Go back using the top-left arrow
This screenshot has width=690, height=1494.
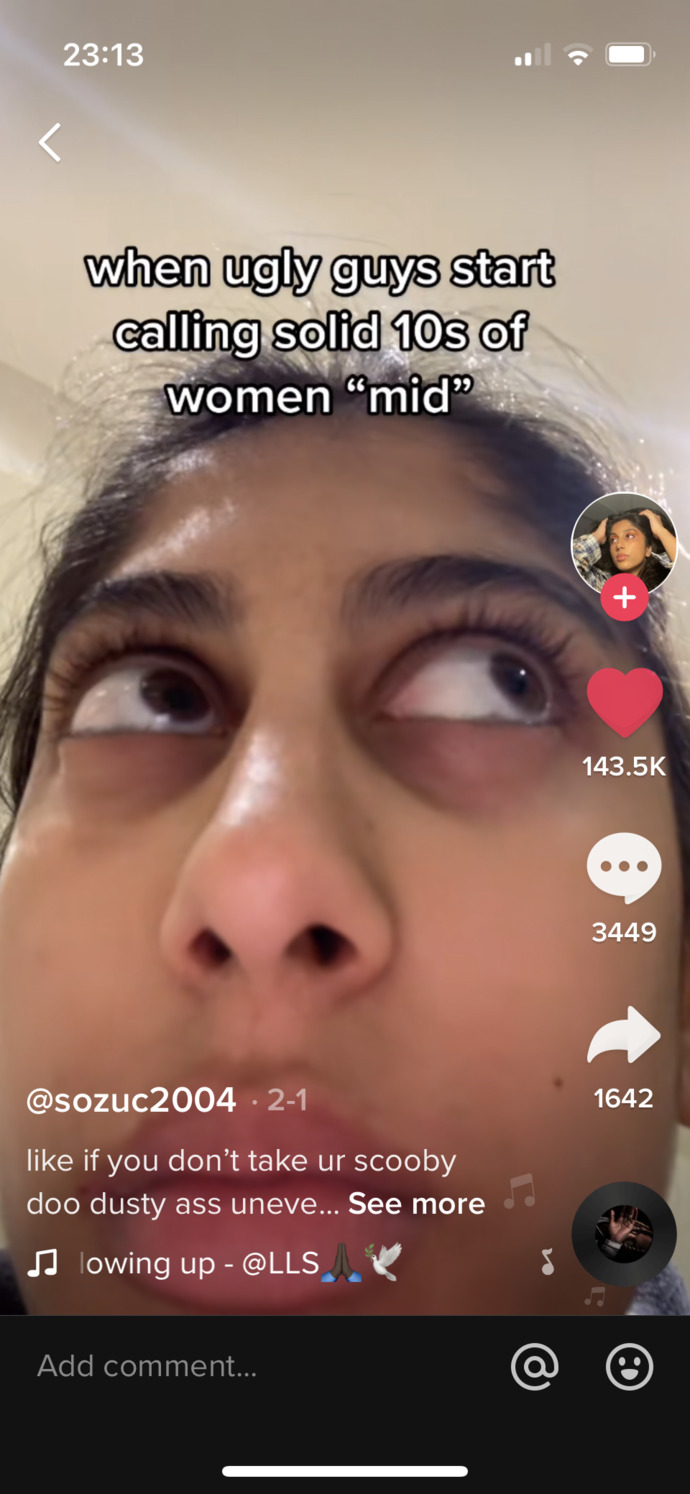(50, 143)
